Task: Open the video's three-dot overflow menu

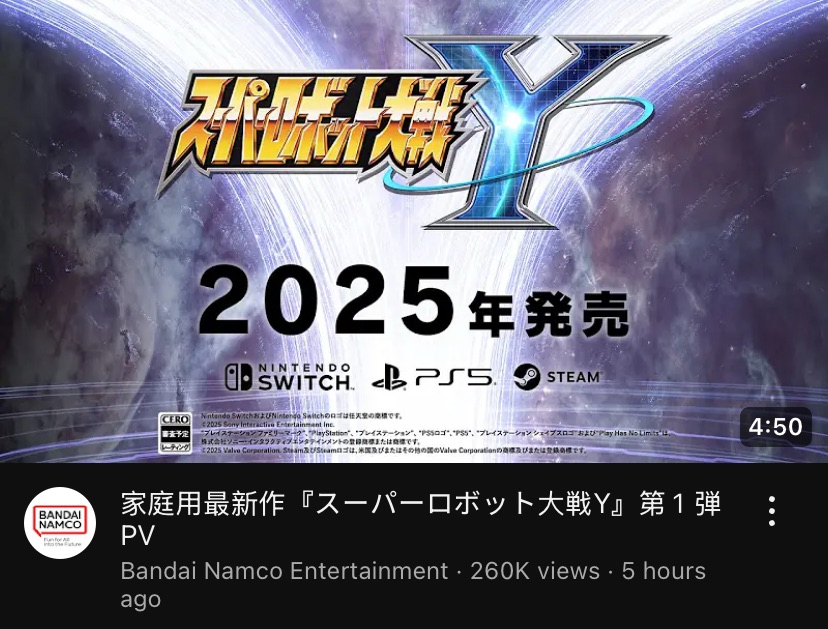Action: click(771, 511)
